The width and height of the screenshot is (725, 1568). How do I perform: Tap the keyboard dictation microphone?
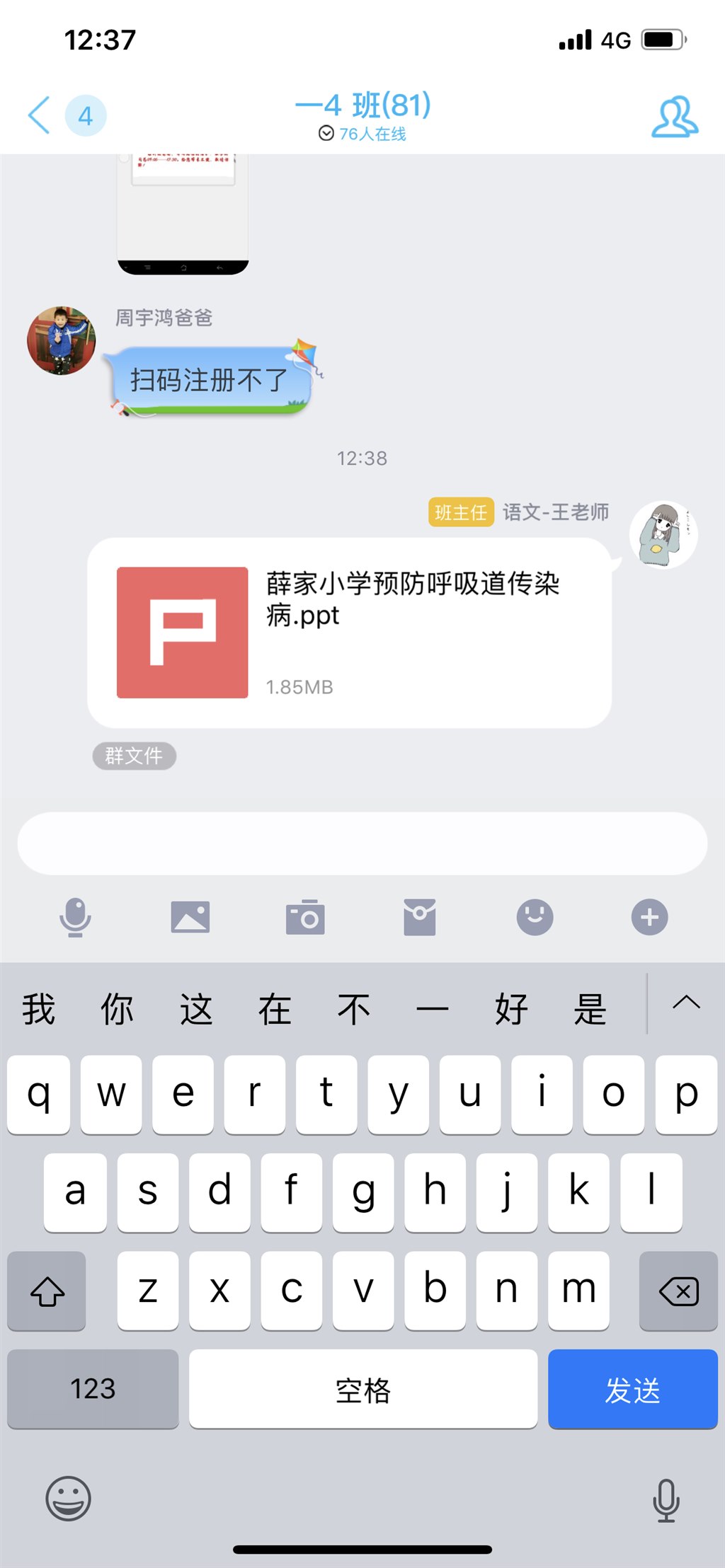point(666,1499)
